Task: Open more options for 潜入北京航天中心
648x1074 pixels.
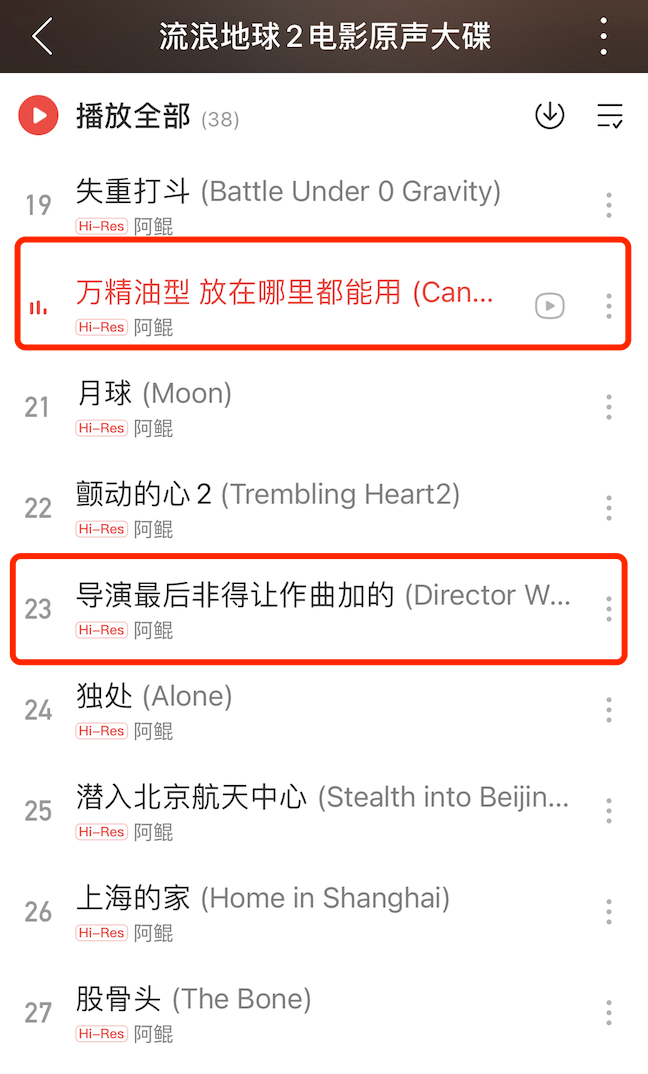Action: [609, 810]
